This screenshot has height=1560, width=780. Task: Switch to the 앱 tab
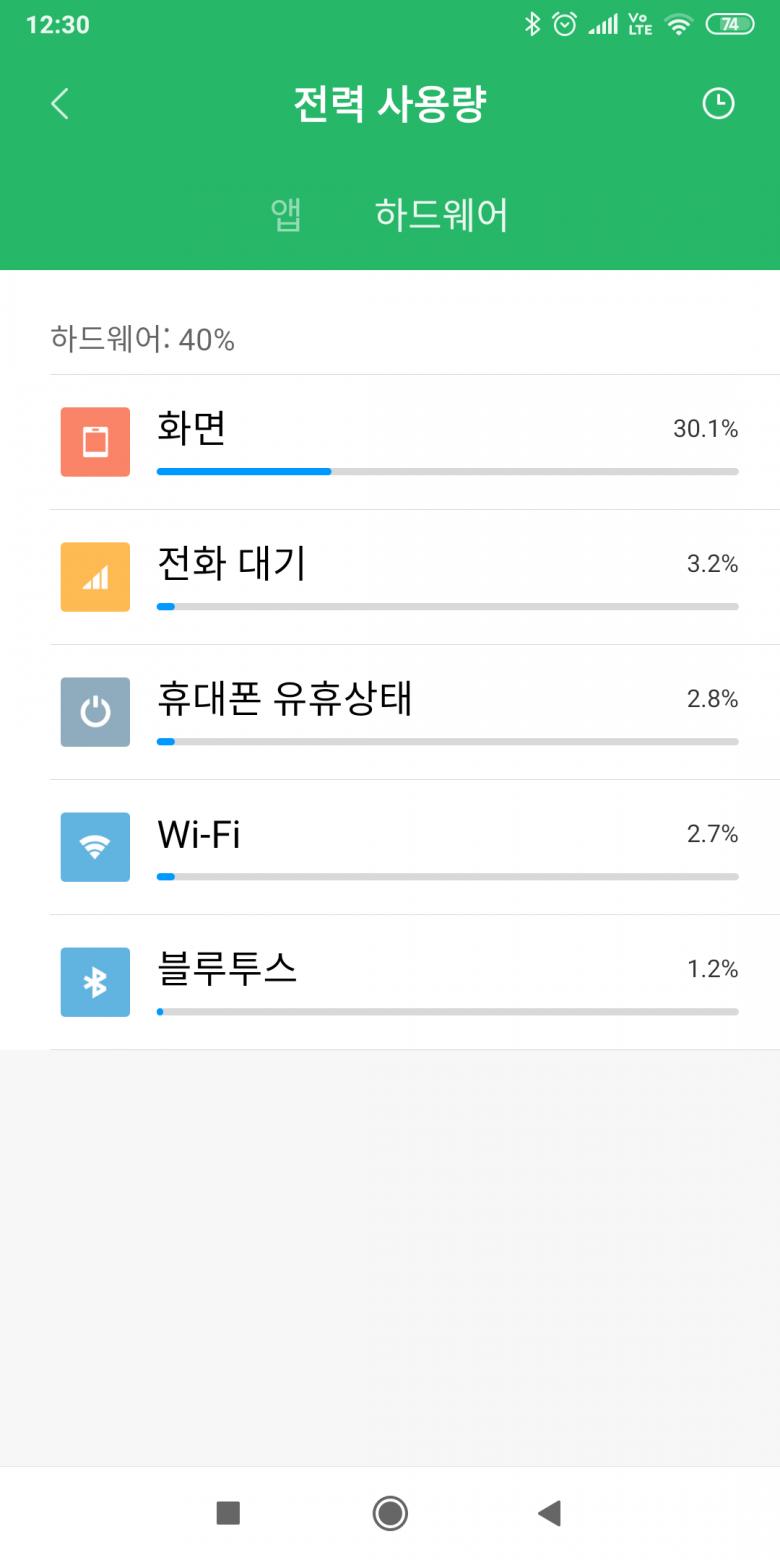coord(286,215)
